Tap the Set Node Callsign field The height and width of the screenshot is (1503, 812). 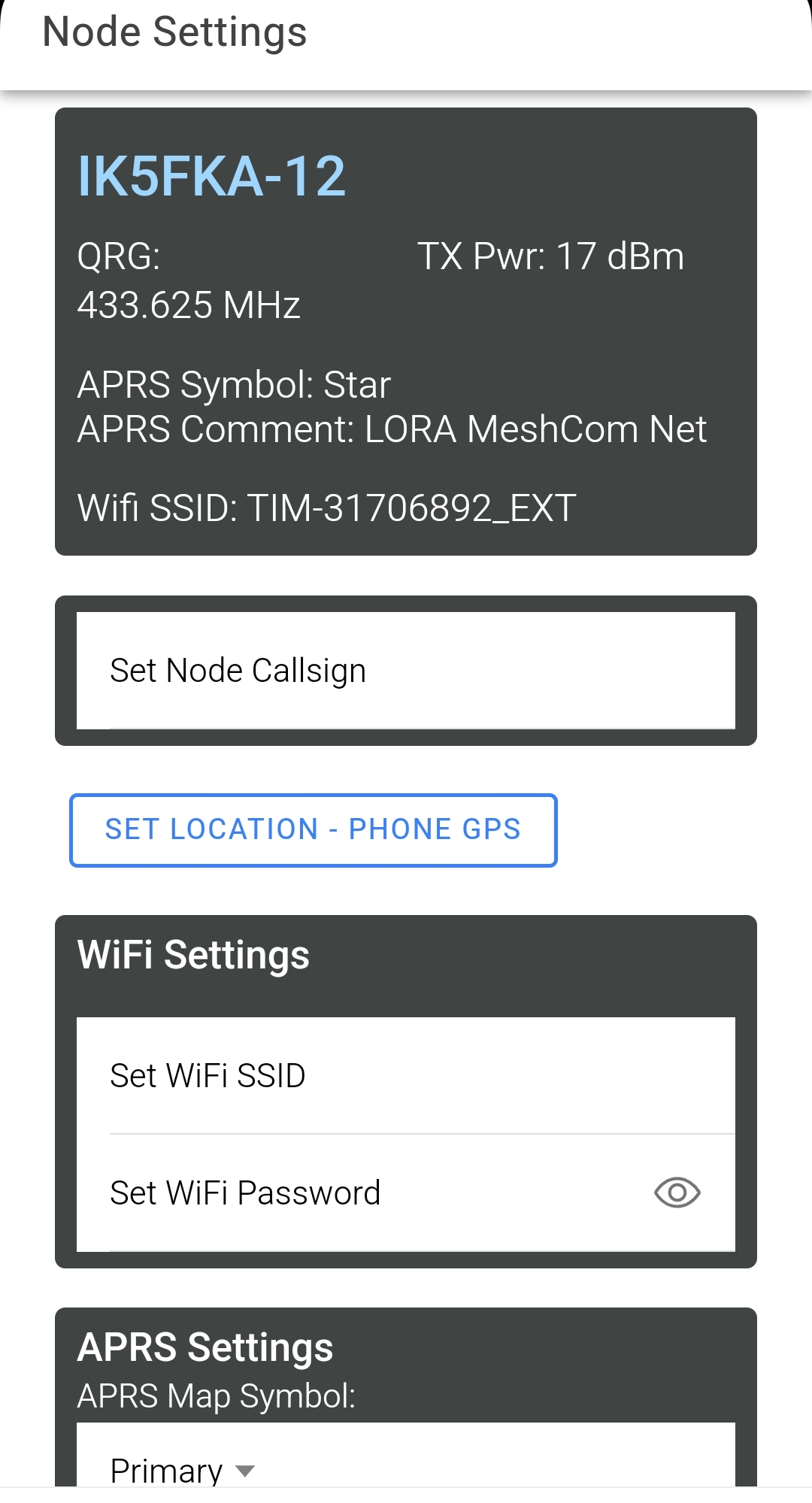click(x=406, y=670)
